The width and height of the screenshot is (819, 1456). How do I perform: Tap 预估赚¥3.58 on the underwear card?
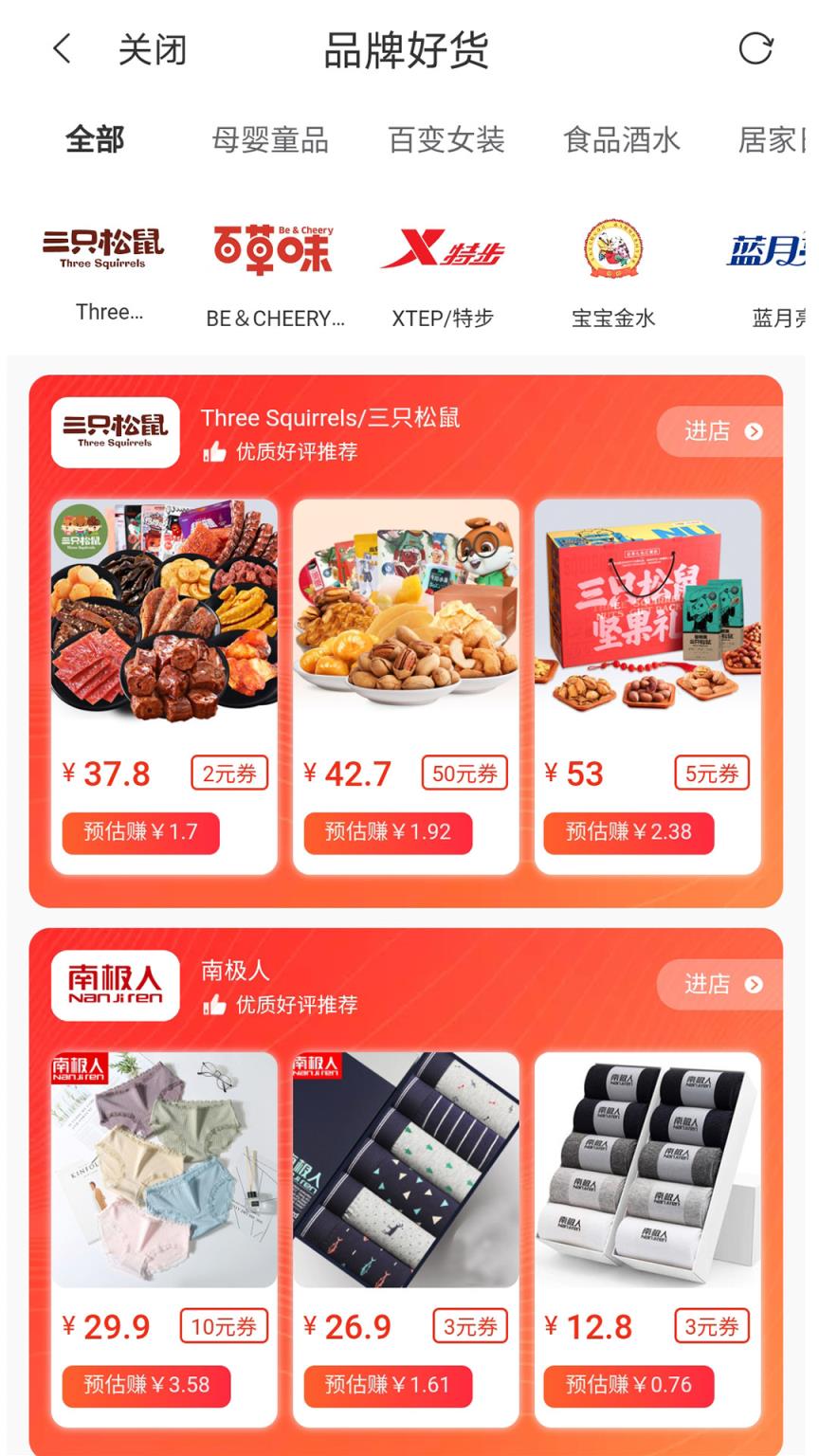(x=147, y=1385)
